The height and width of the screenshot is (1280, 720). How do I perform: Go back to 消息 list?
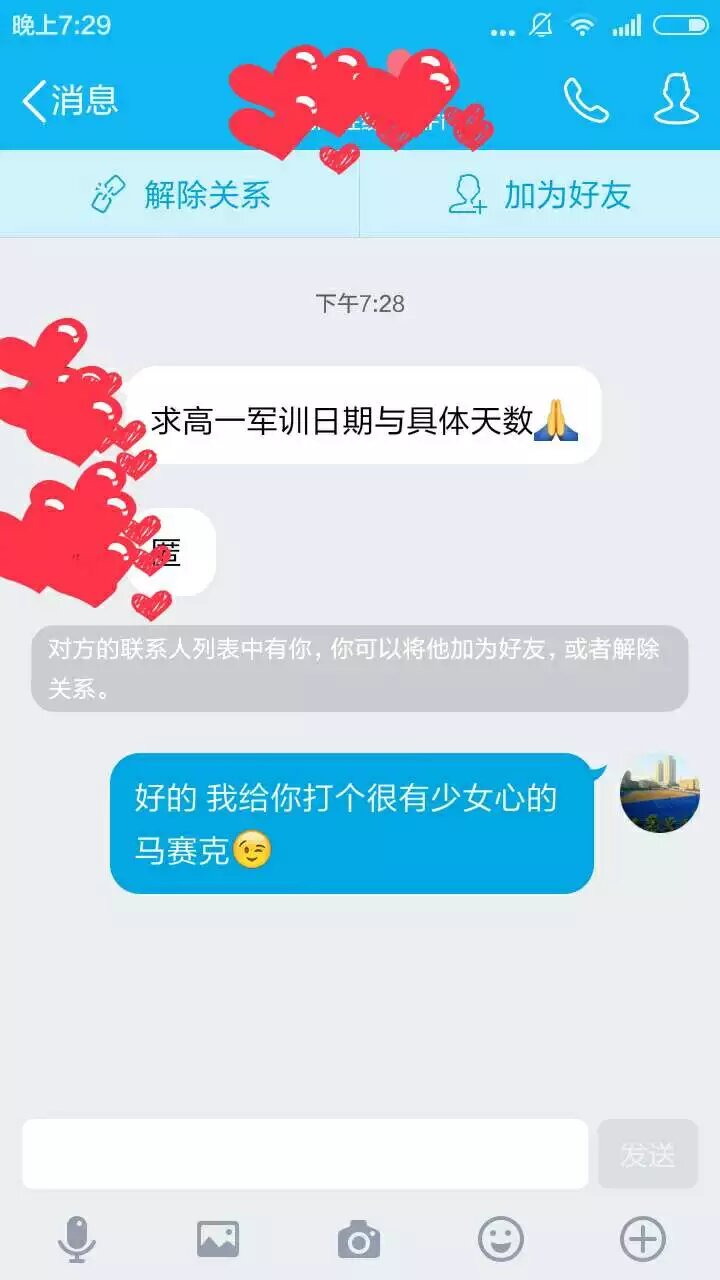pyautogui.click(x=70, y=101)
